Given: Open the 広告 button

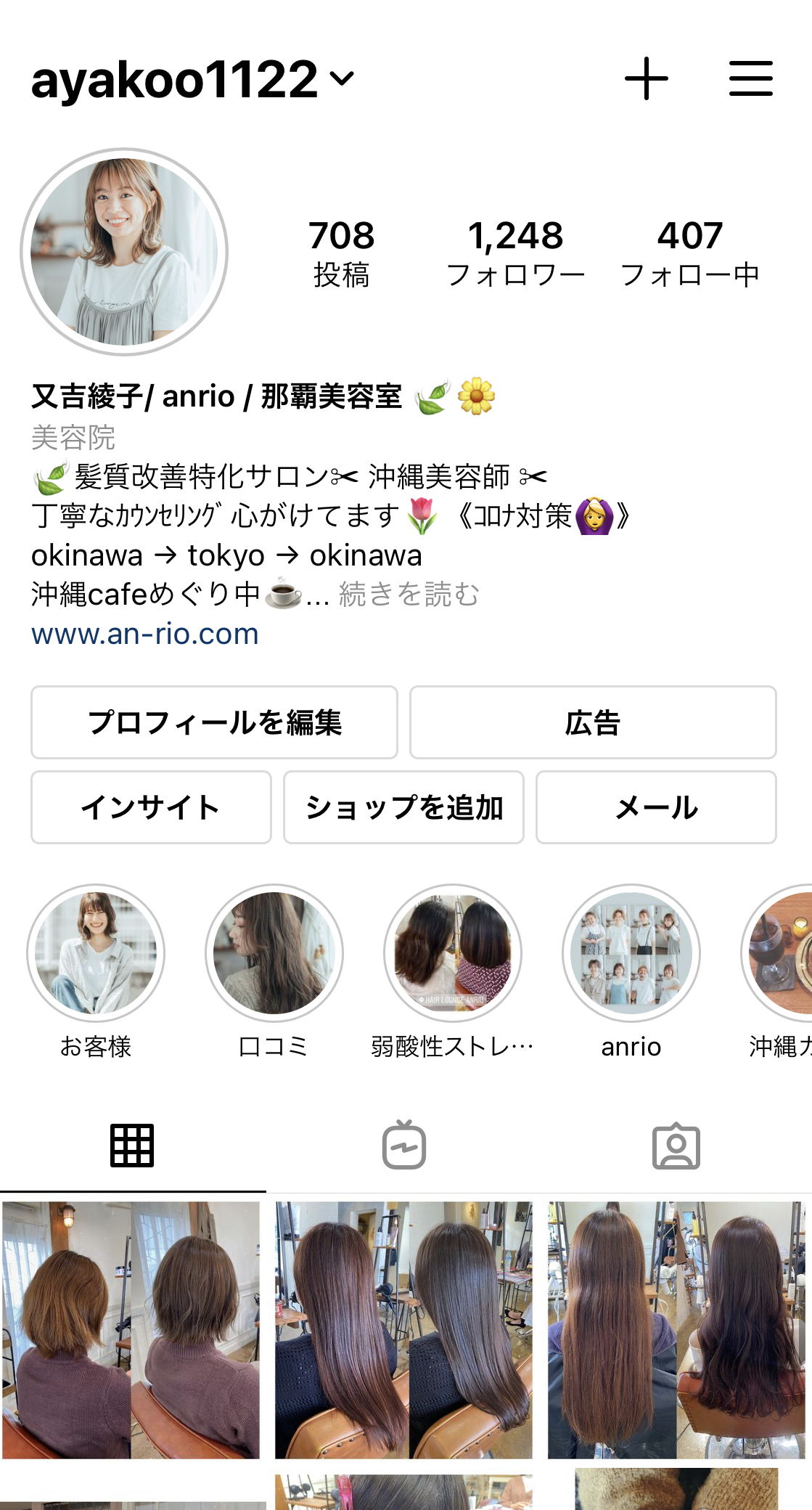Looking at the screenshot, I should 592,722.
